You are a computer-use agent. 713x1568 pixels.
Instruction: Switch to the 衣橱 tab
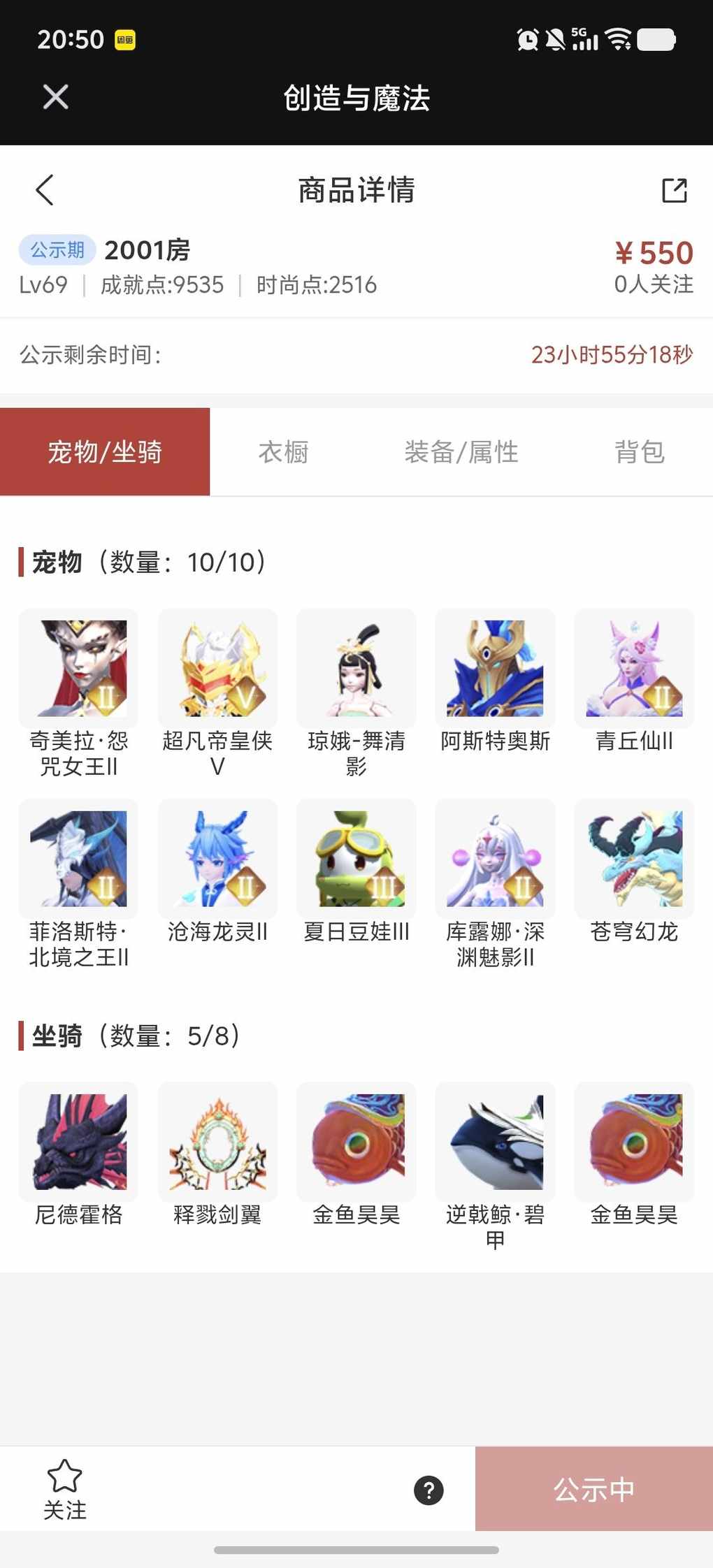click(x=283, y=452)
